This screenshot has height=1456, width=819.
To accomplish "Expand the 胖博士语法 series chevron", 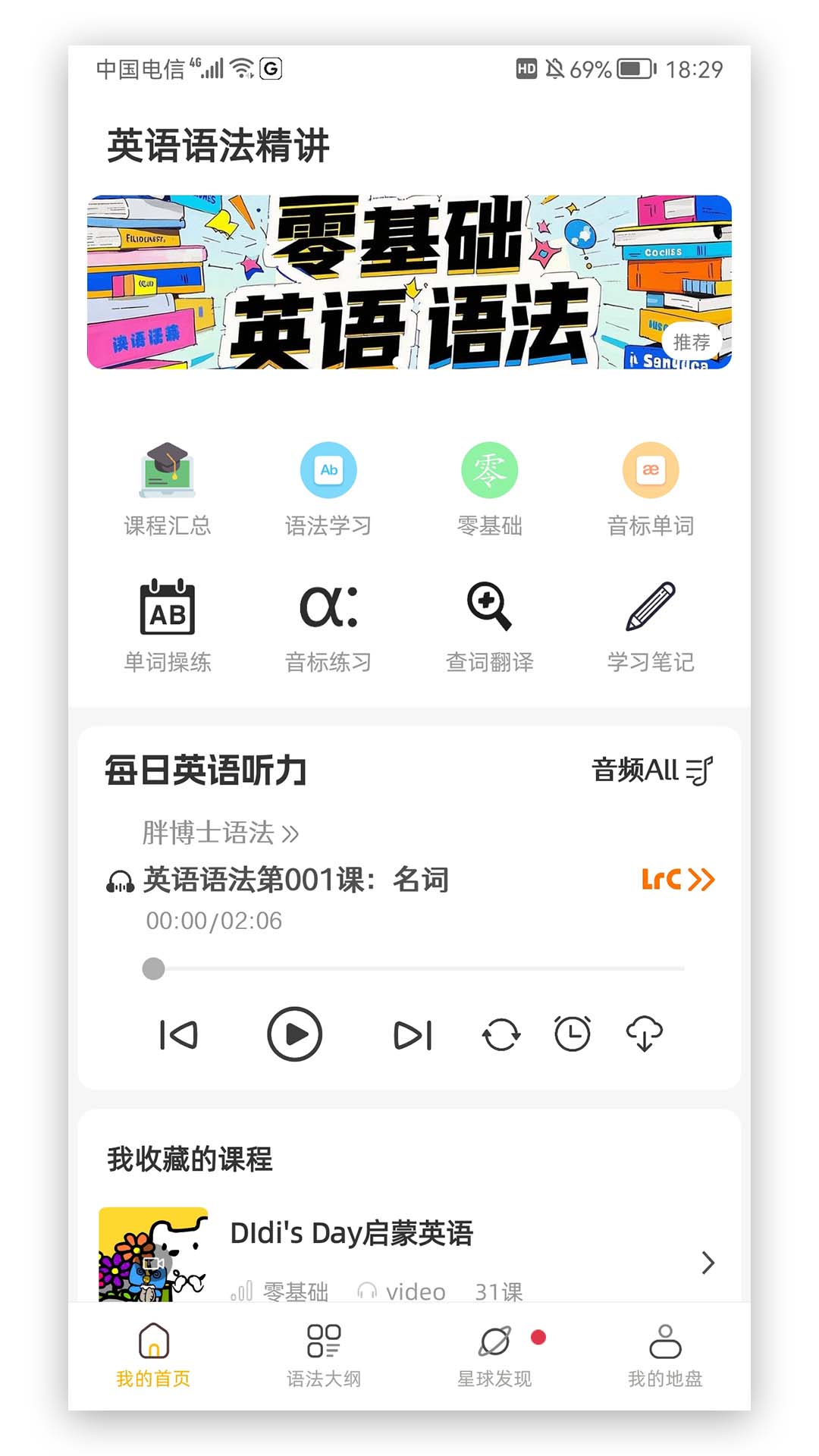I will (x=289, y=832).
